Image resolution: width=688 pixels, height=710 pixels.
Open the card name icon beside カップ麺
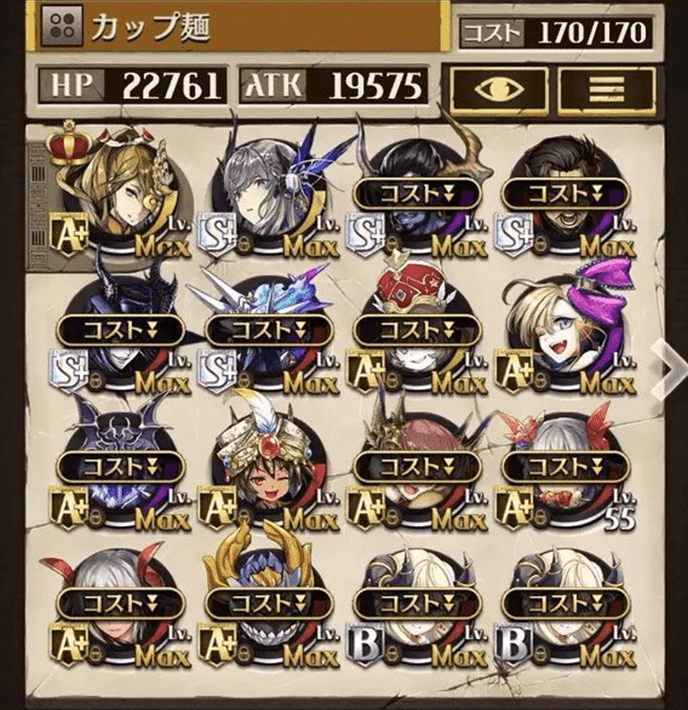[x=65, y=28]
